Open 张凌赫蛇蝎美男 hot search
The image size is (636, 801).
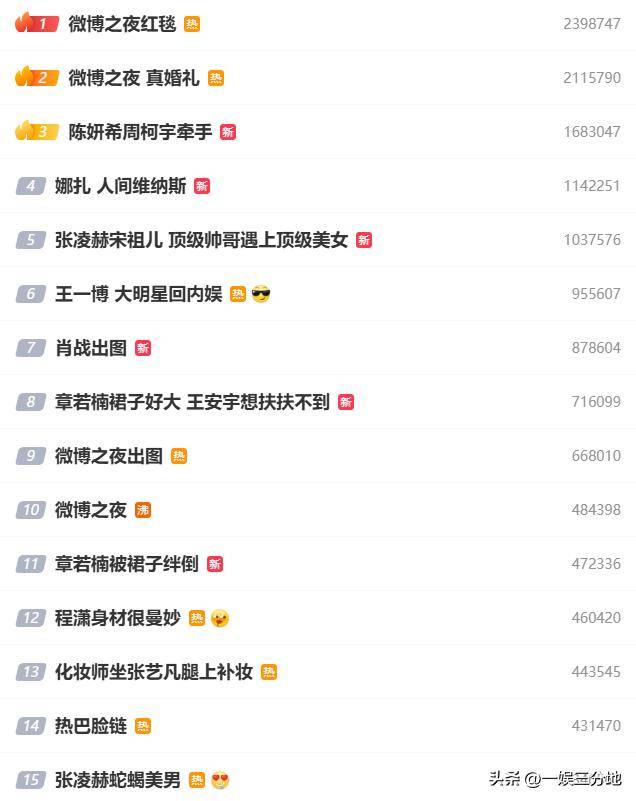(118, 780)
